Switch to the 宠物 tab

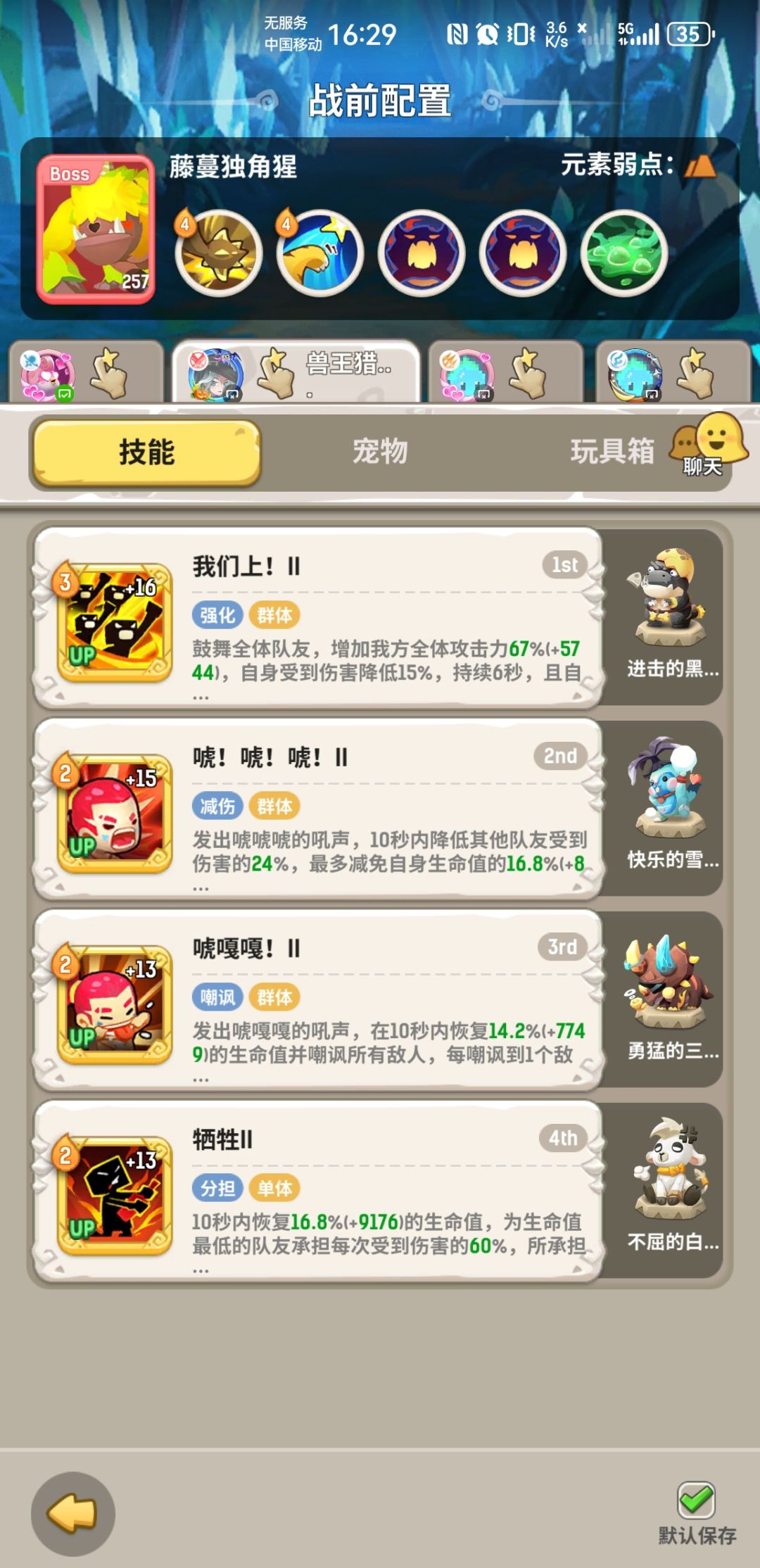(380, 454)
